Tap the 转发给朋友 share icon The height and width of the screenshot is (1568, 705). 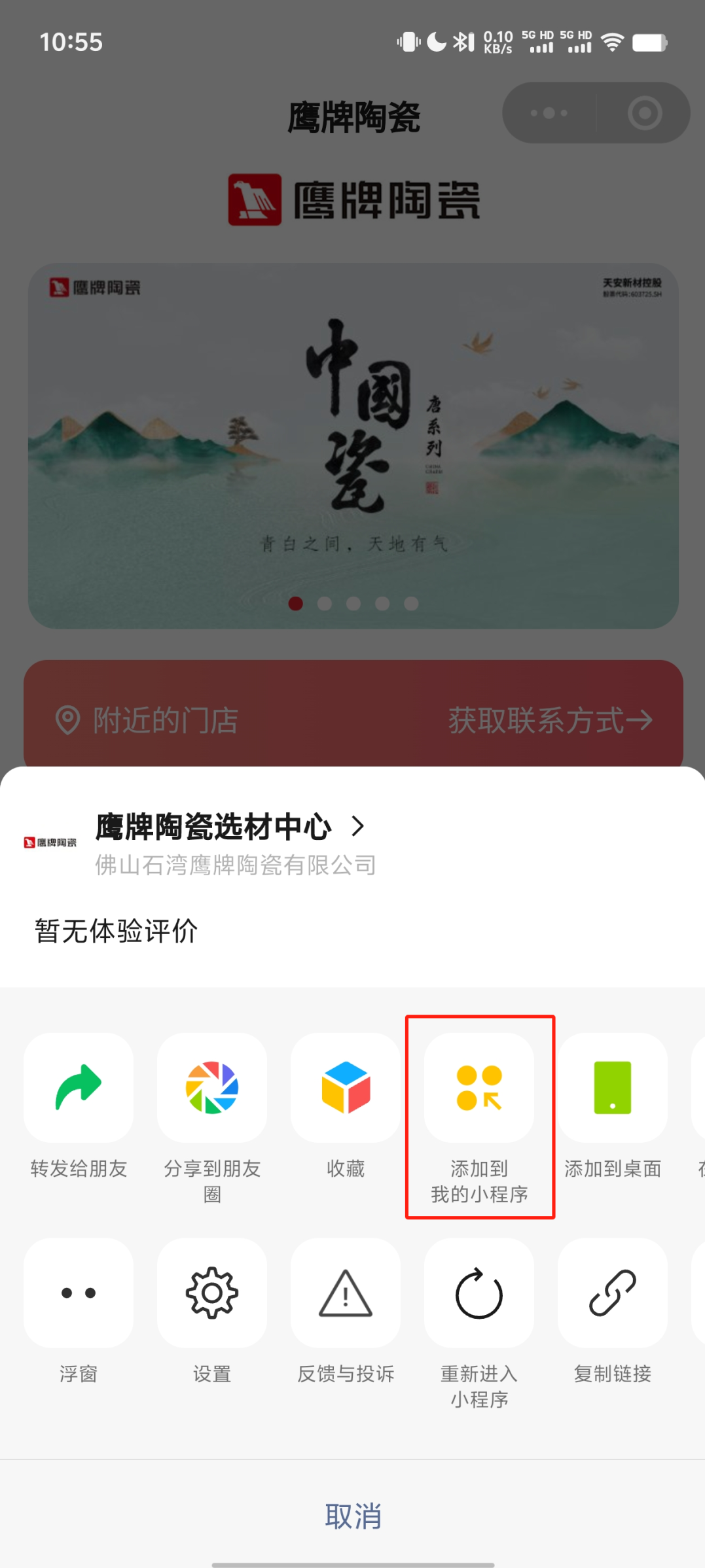coord(78,1088)
